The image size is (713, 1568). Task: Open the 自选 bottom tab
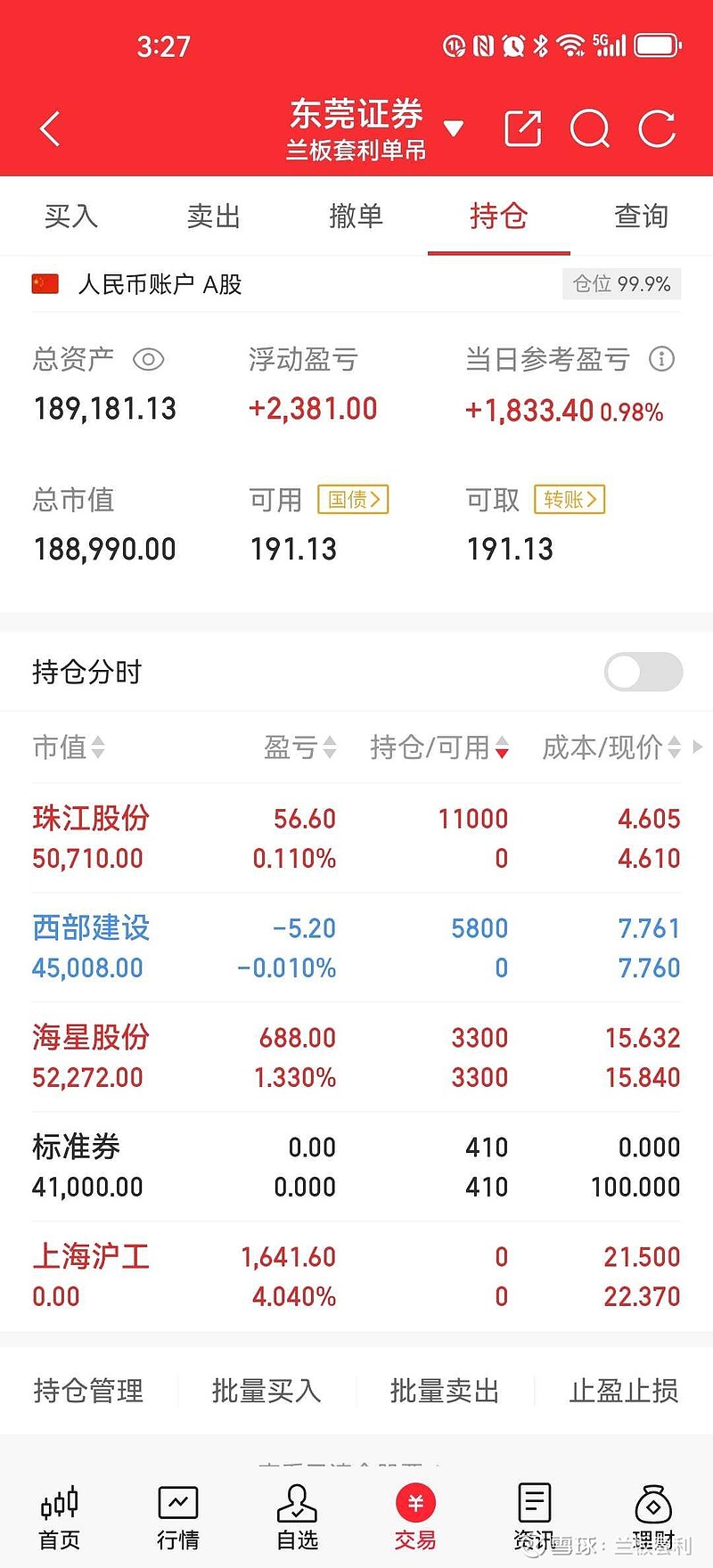coord(297,1517)
